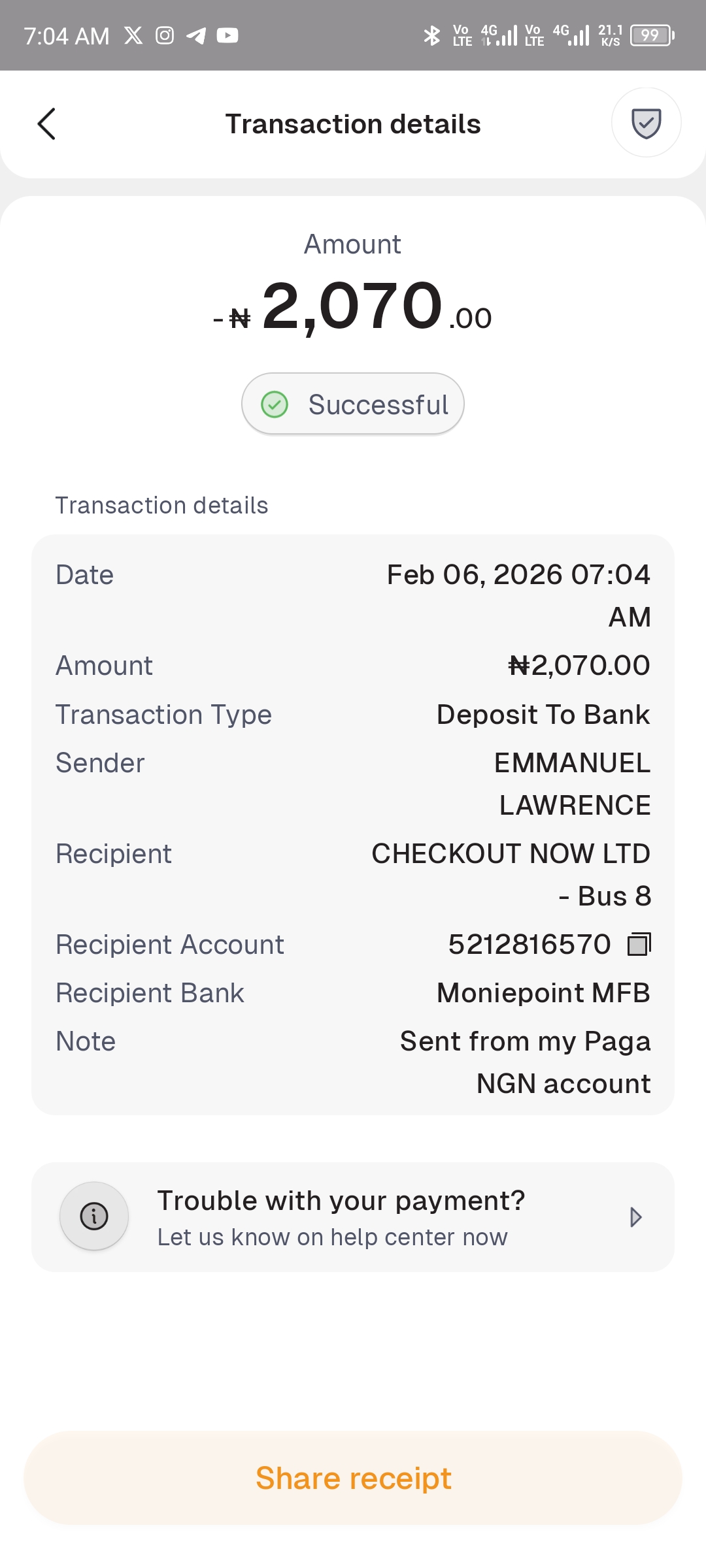Open the shield security icon
Viewport: 706px width, 1568px height.
click(646, 123)
